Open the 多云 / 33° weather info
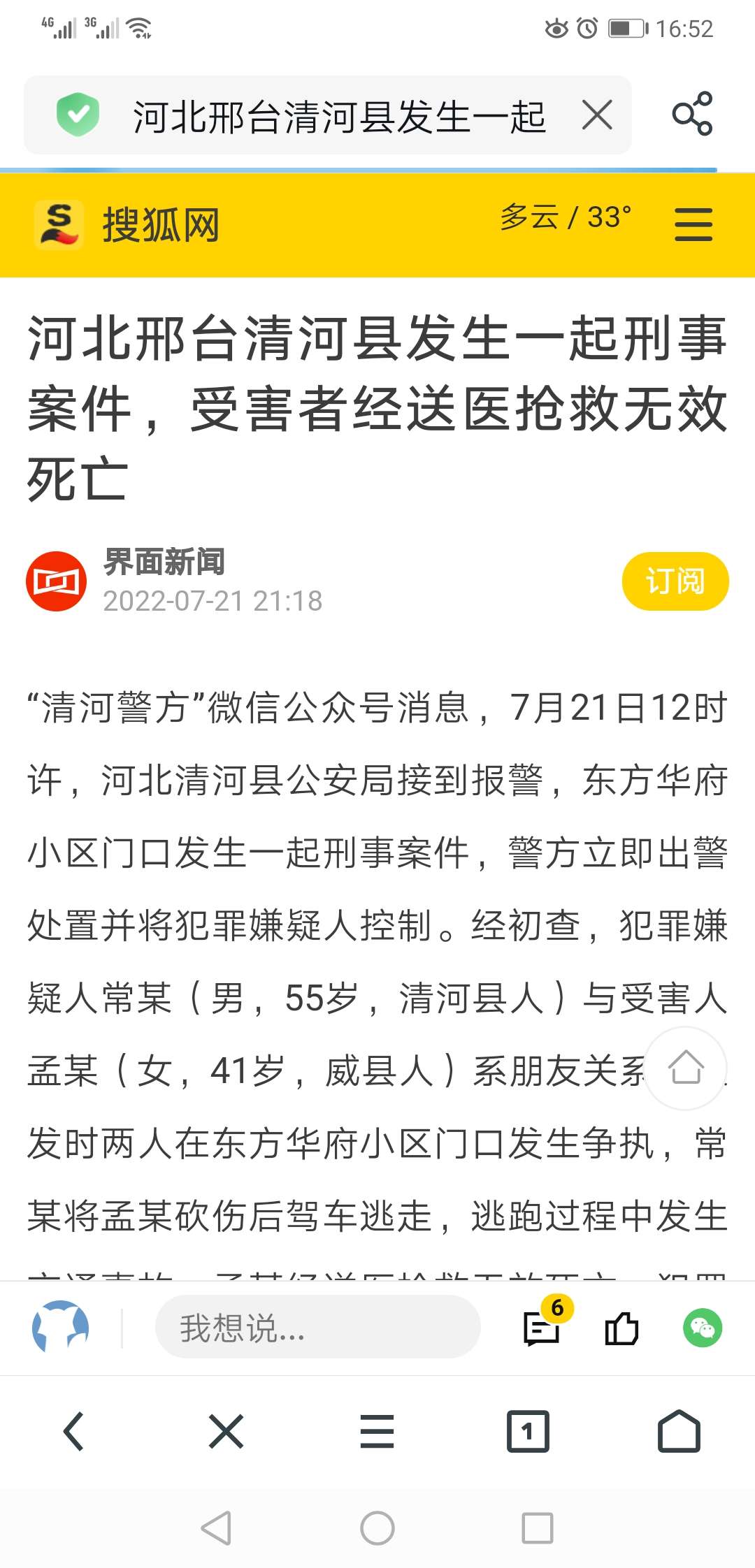 (x=565, y=217)
